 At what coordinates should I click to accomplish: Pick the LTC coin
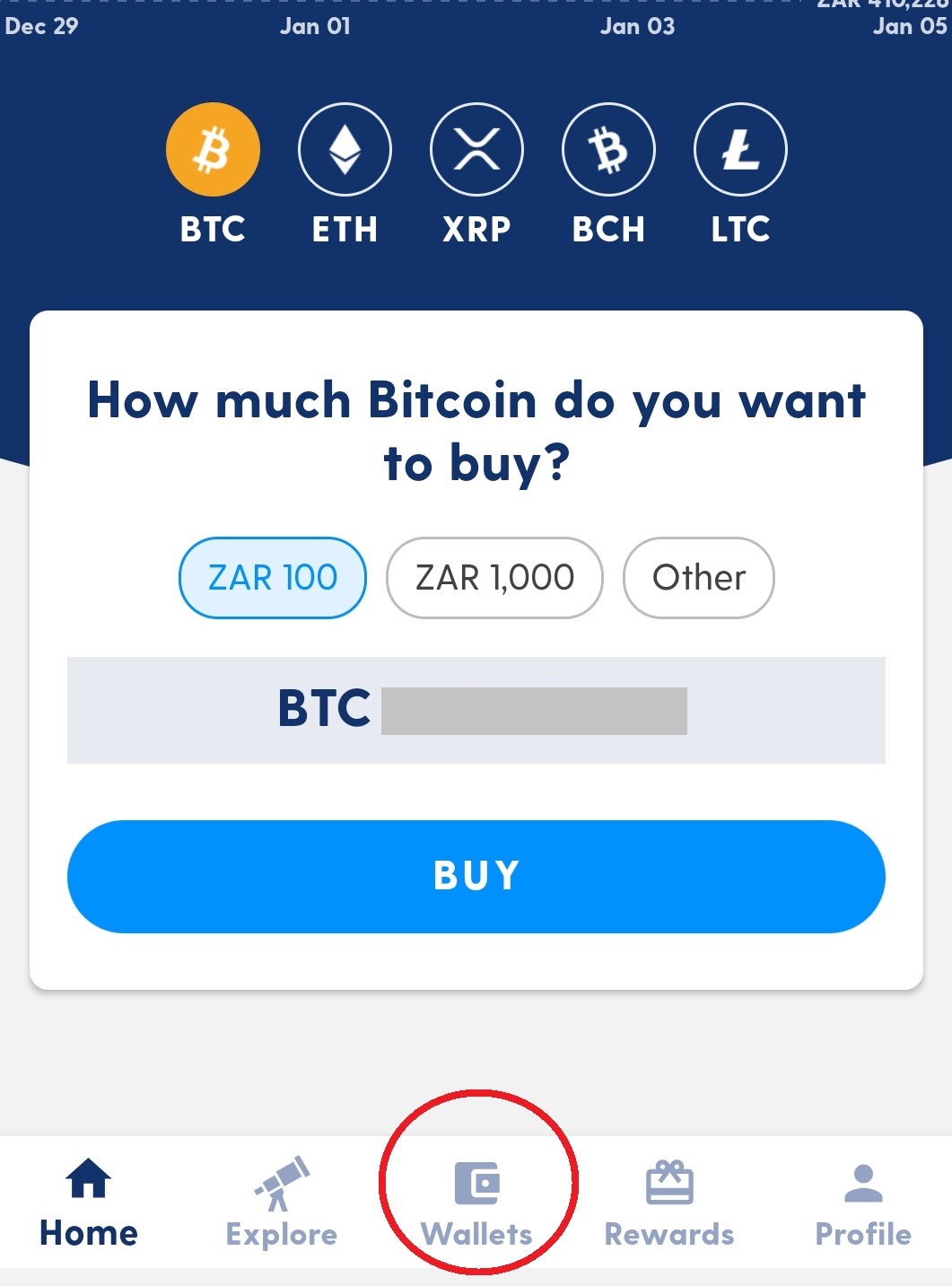(740, 150)
